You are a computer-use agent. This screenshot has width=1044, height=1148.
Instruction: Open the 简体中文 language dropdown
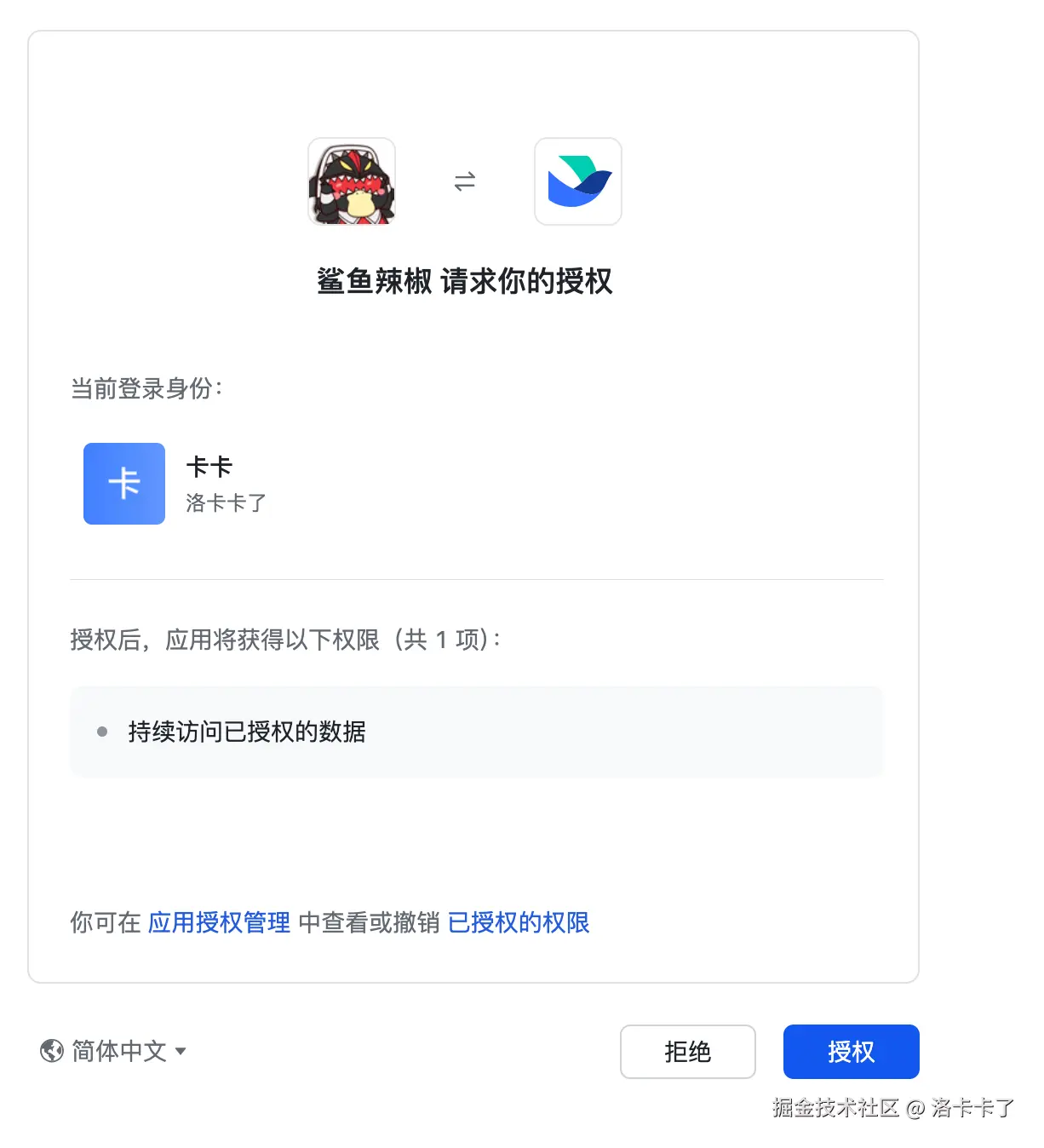pyautogui.click(x=113, y=1051)
